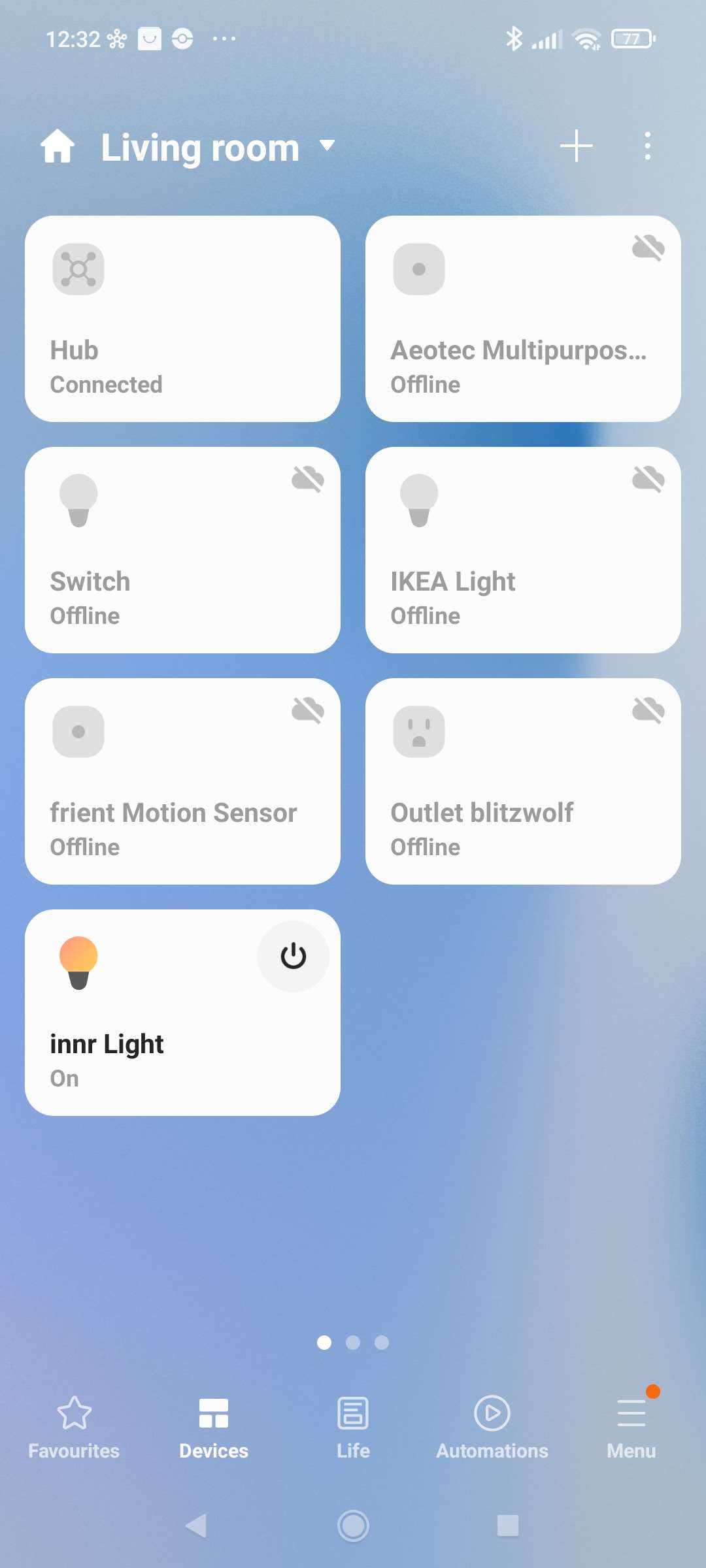Image resolution: width=706 pixels, height=1568 pixels.
Task: Open the frient Motion Sensor card
Action: pyautogui.click(x=182, y=781)
